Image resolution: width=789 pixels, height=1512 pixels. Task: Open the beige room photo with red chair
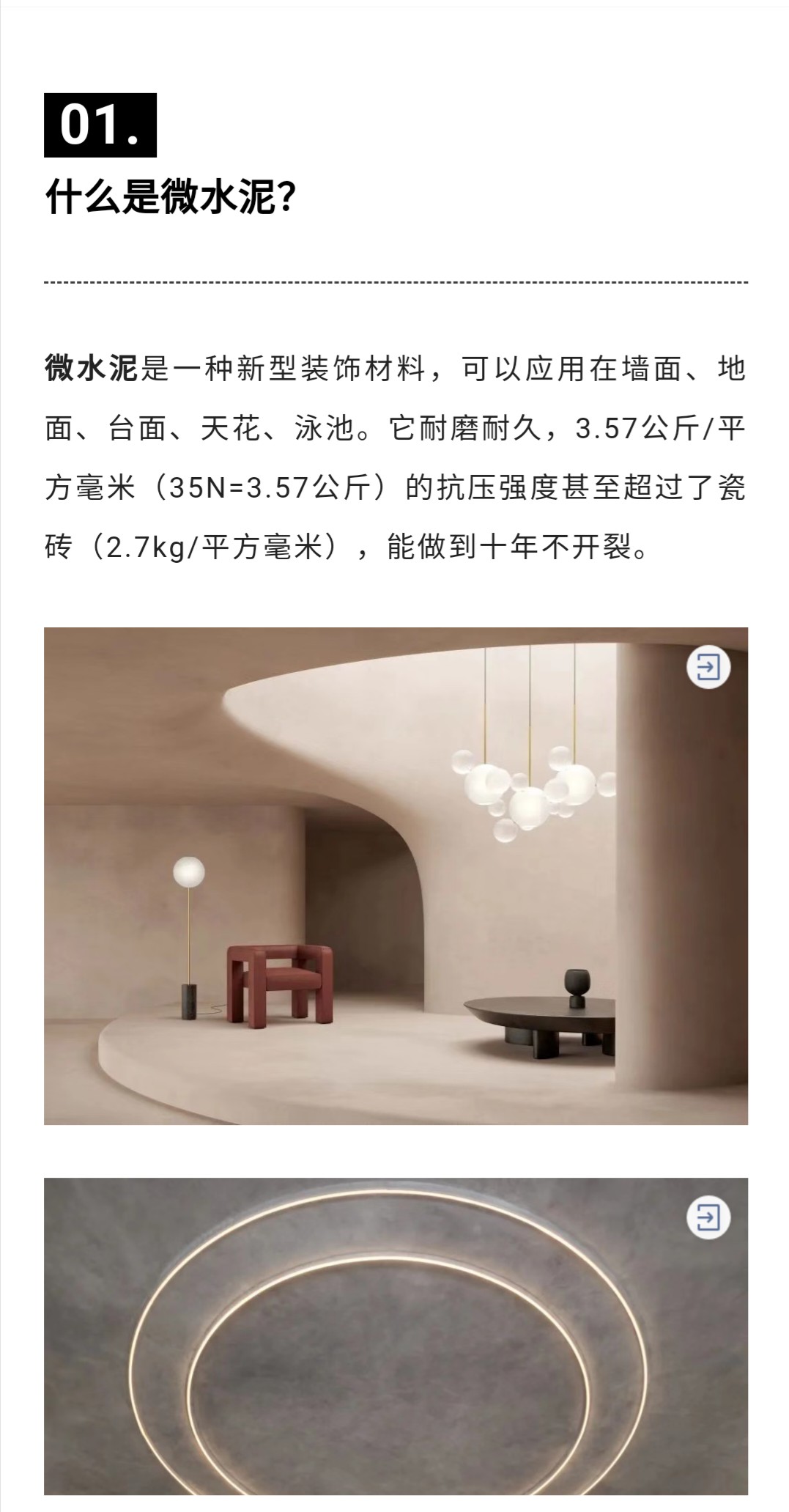click(x=396, y=876)
